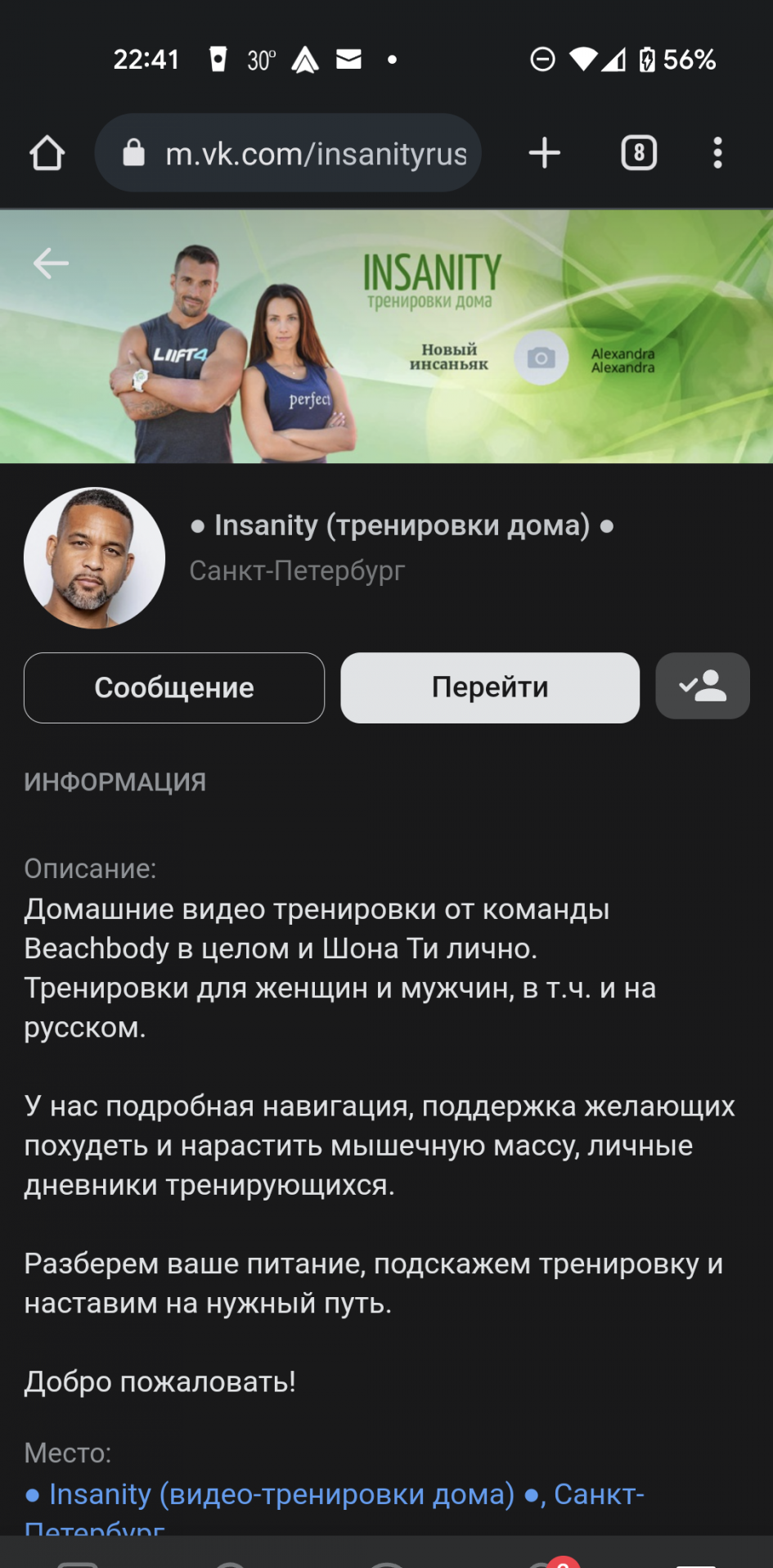Send a message via Сообщение button
The image size is (773, 1568).
[x=174, y=687]
